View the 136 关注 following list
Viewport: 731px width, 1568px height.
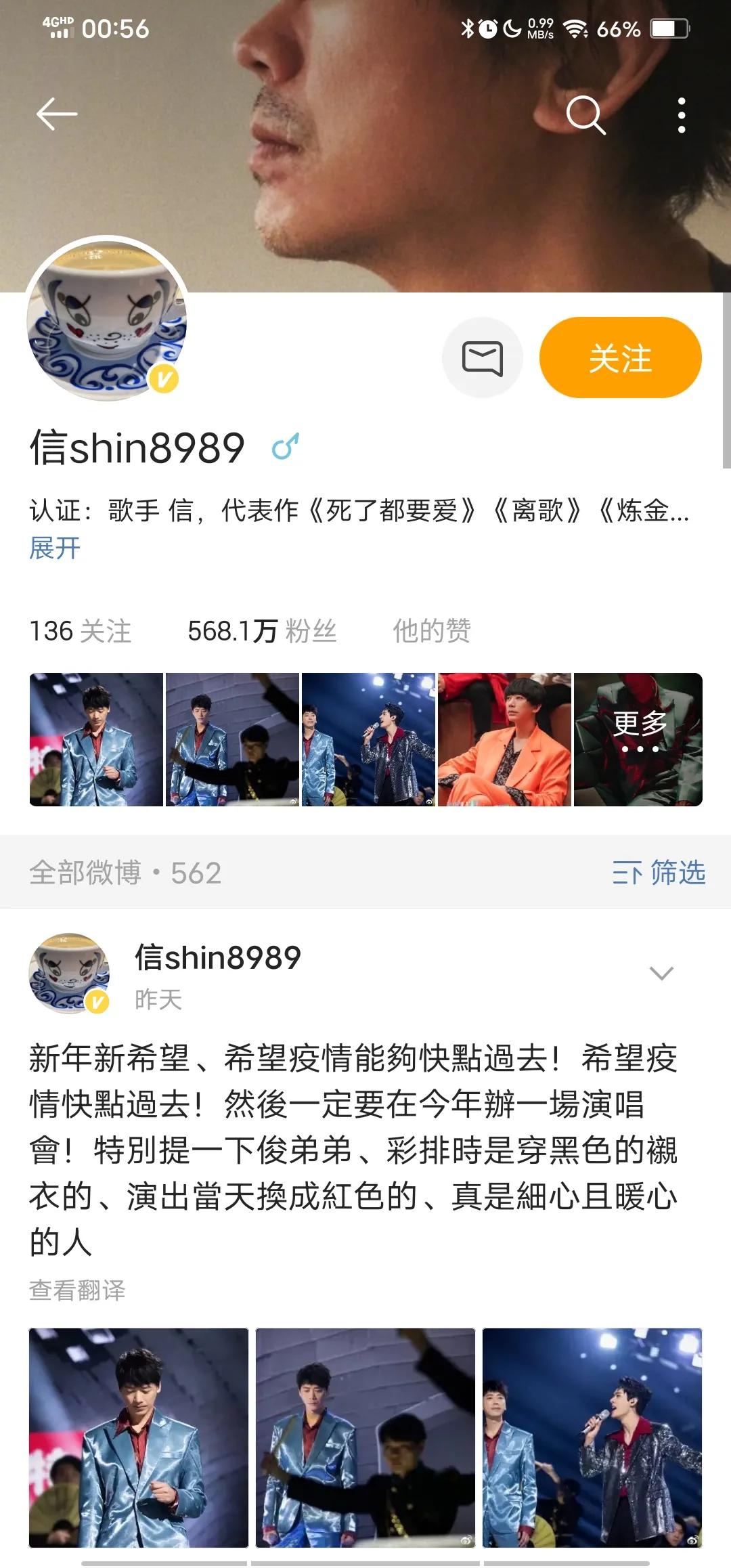pyautogui.click(x=80, y=631)
